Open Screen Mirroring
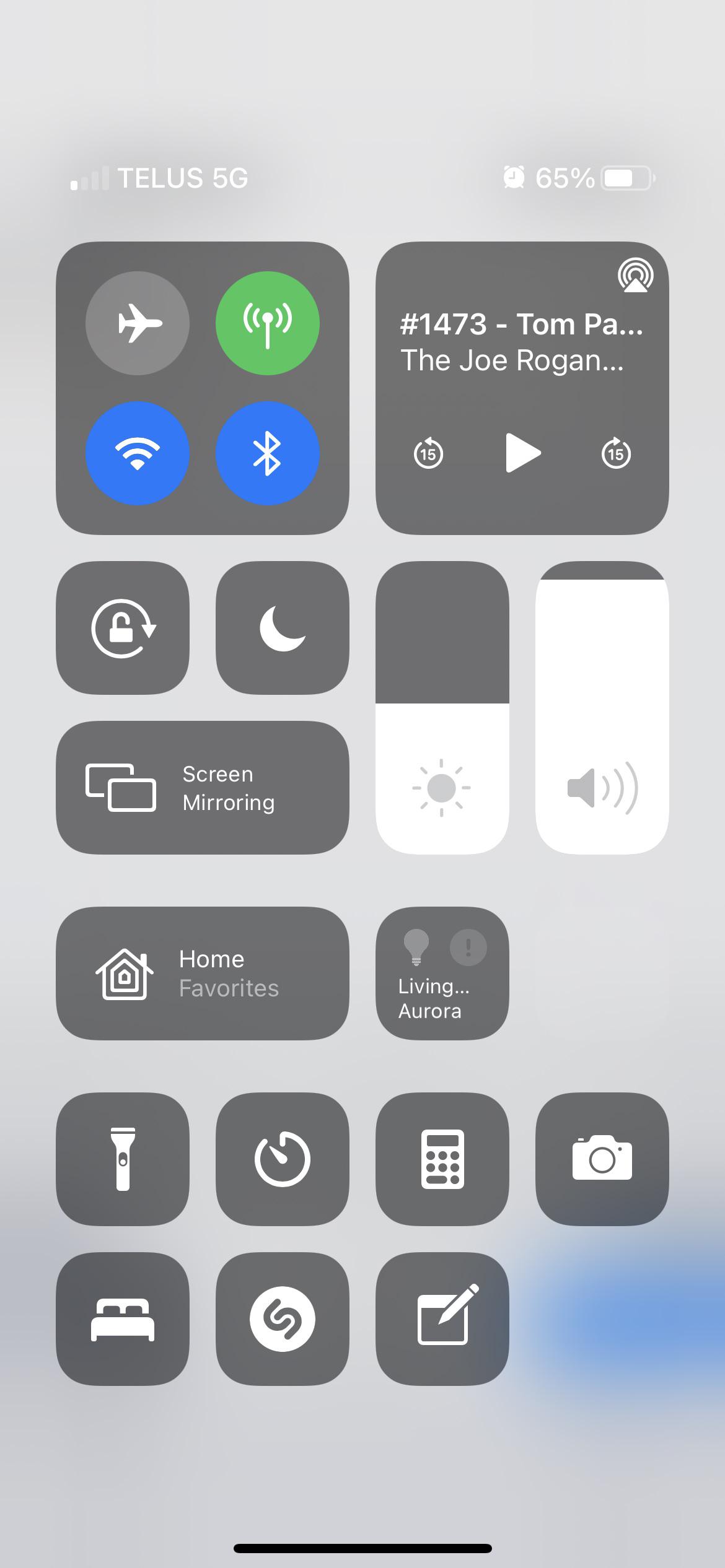 click(203, 788)
